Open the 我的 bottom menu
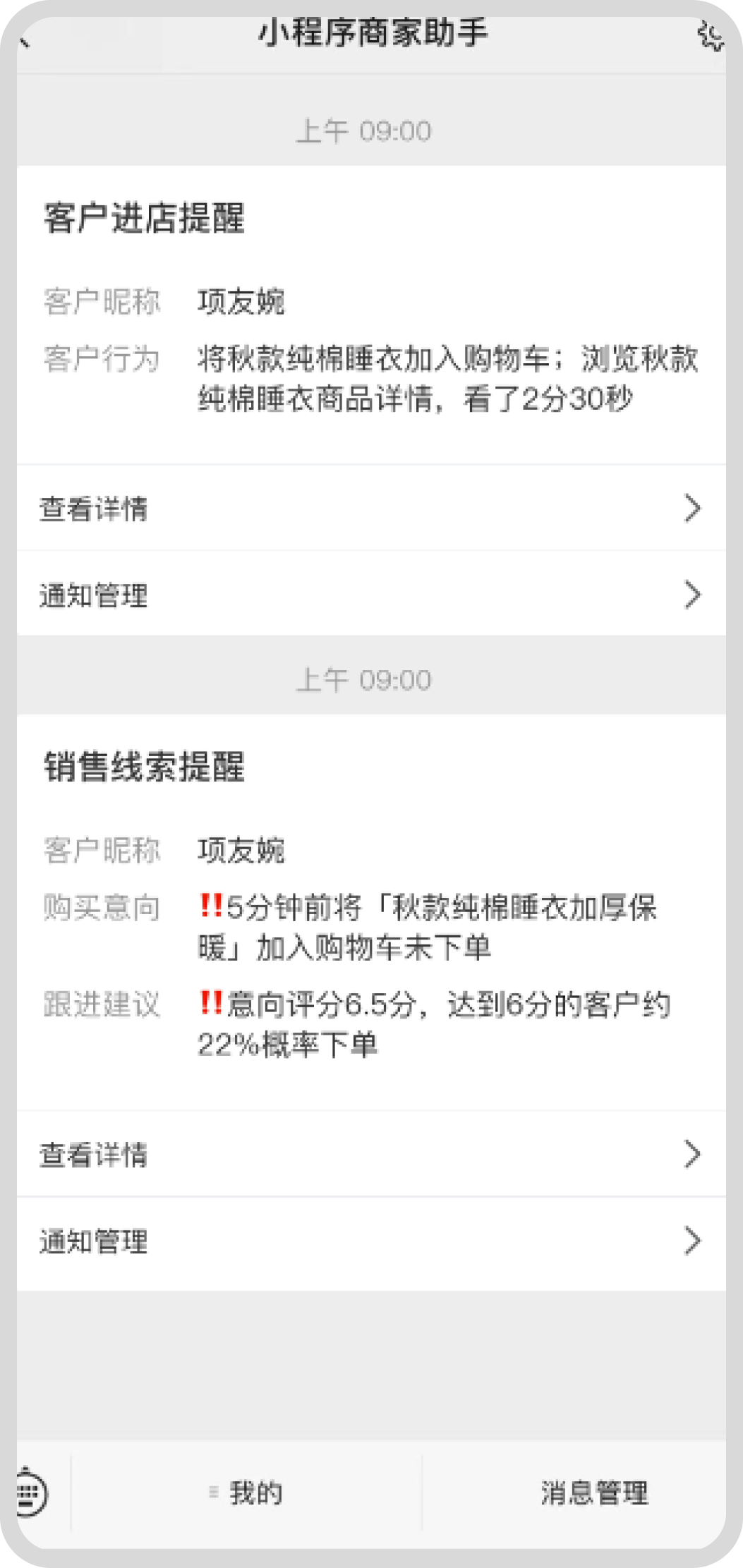This screenshot has height=1568, width=743. tap(246, 1493)
